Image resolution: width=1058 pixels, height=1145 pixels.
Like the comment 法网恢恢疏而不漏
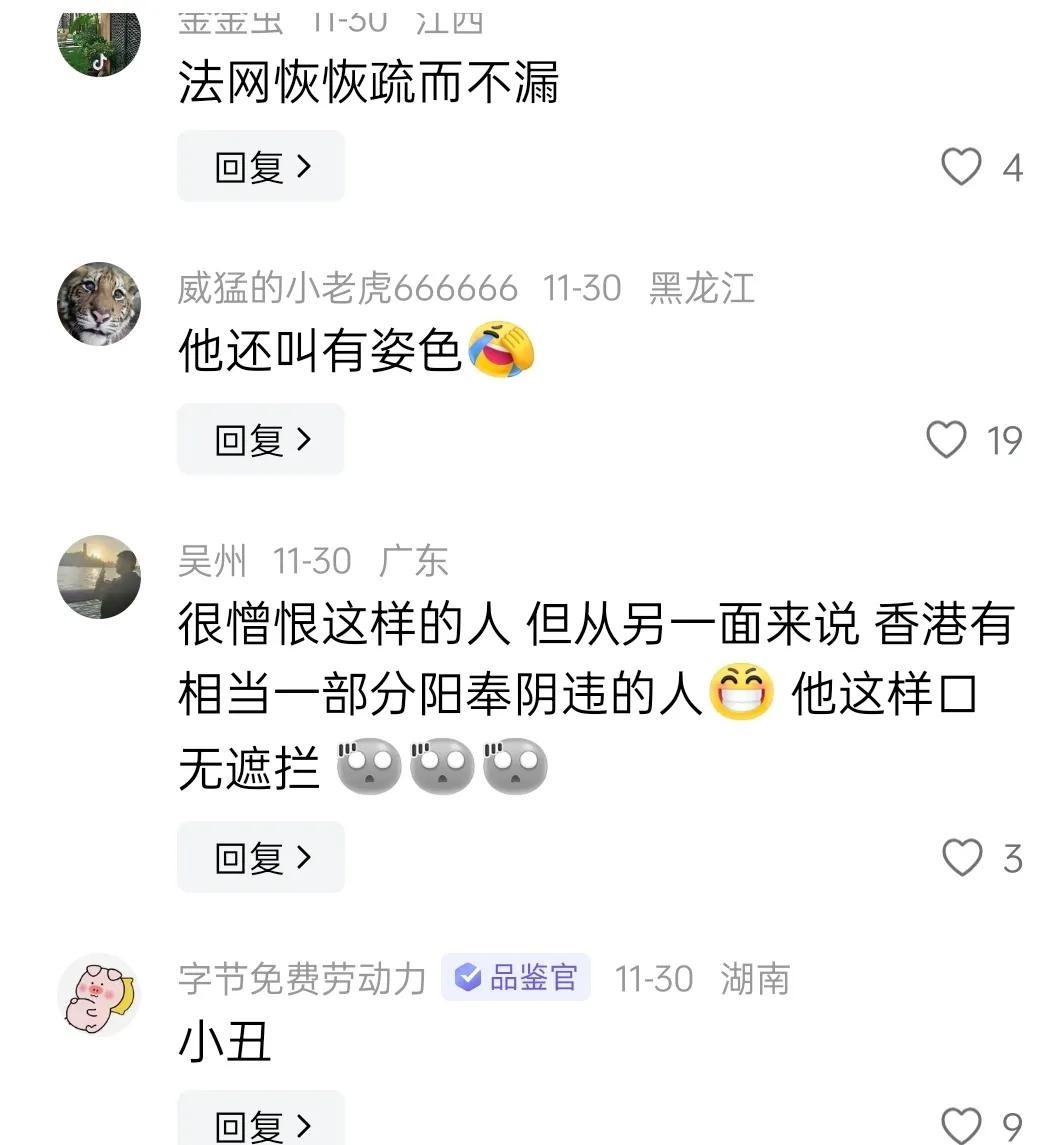962,167
